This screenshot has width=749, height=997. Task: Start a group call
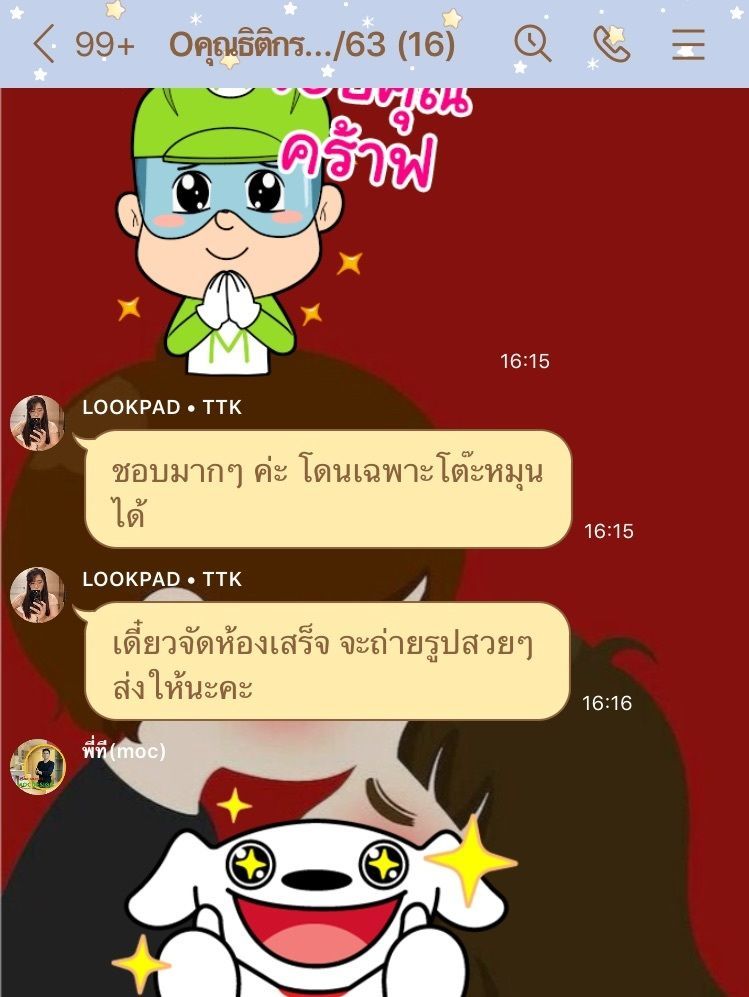tap(611, 44)
